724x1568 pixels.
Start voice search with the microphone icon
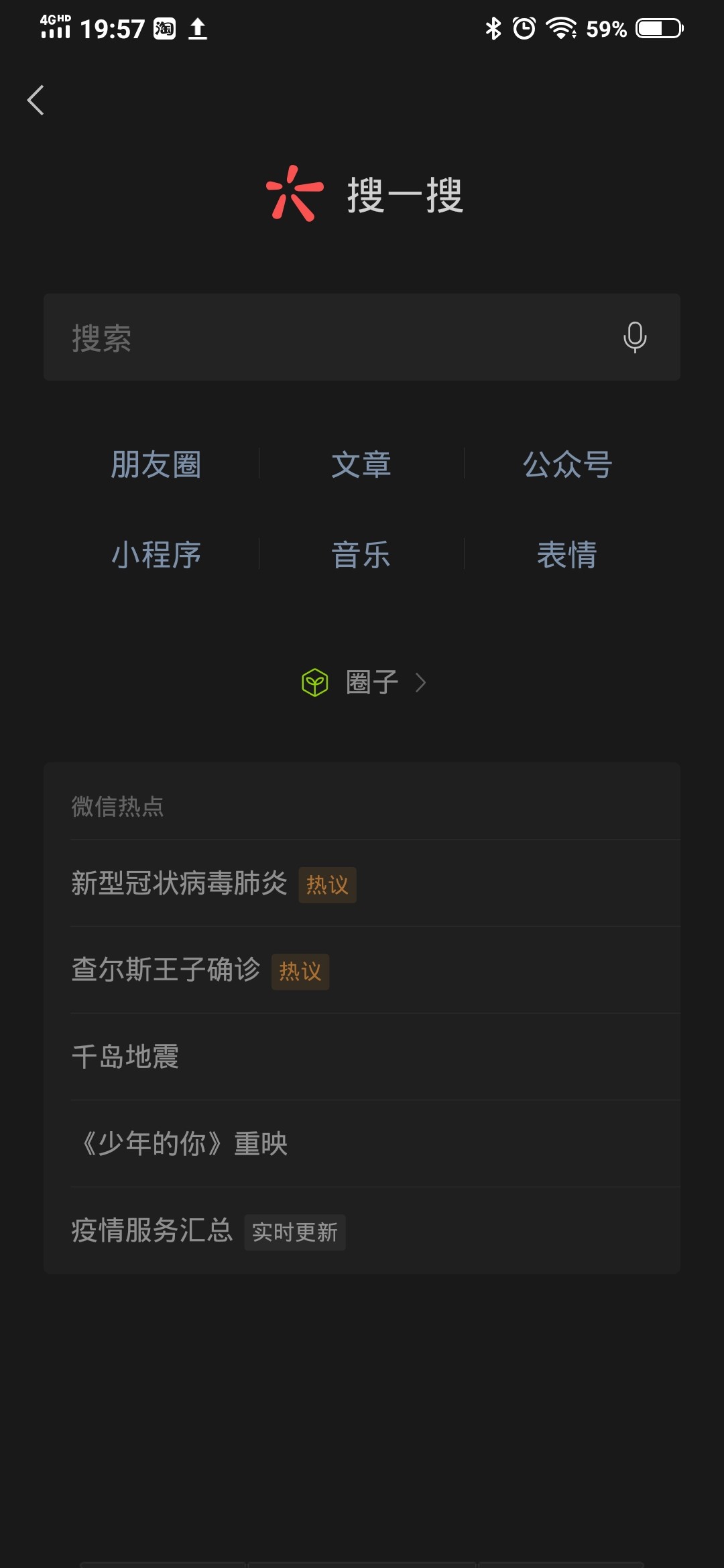click(634, 337)
